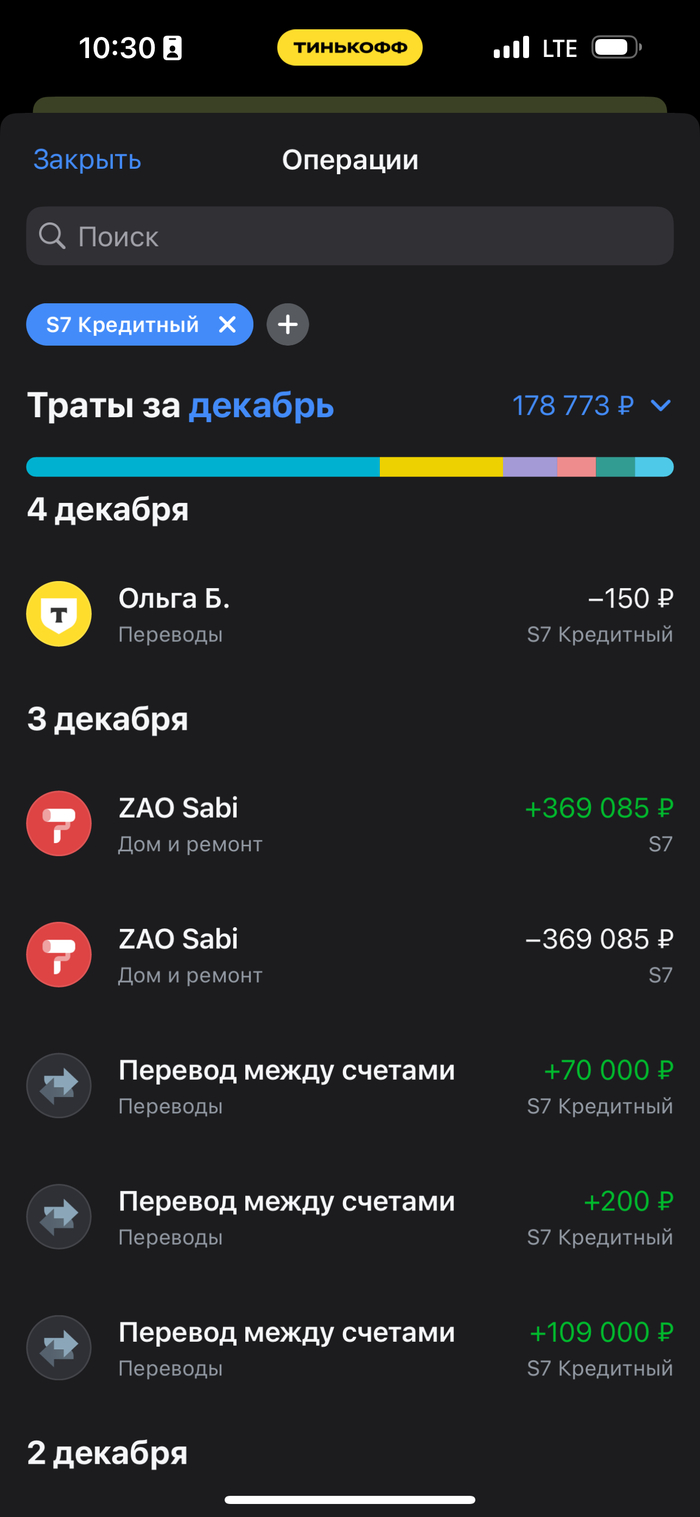Change the month by tapping декабрь

click(261, 406)
